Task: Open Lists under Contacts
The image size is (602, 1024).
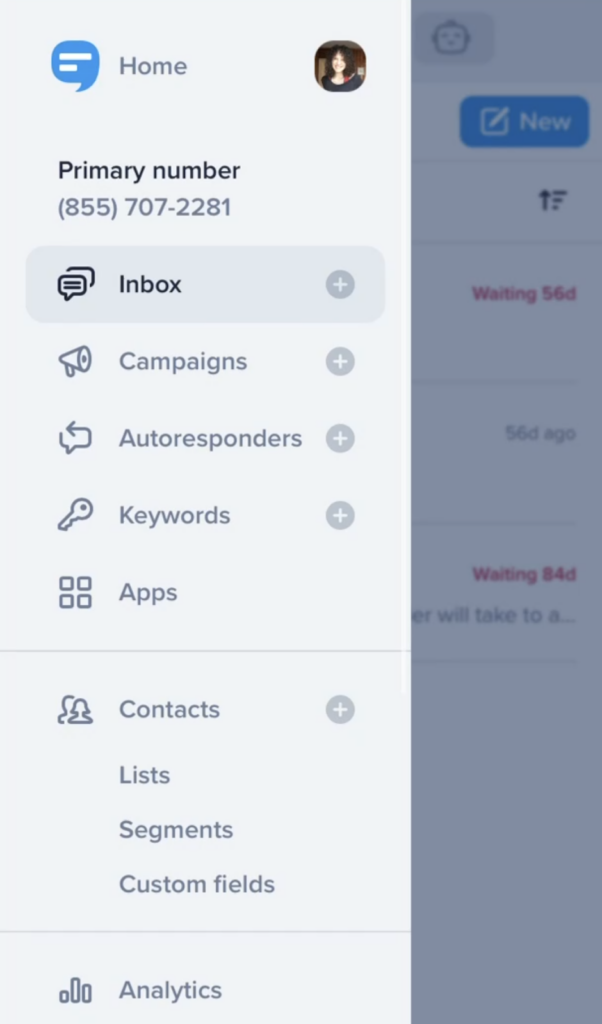Action: point(144,775)
